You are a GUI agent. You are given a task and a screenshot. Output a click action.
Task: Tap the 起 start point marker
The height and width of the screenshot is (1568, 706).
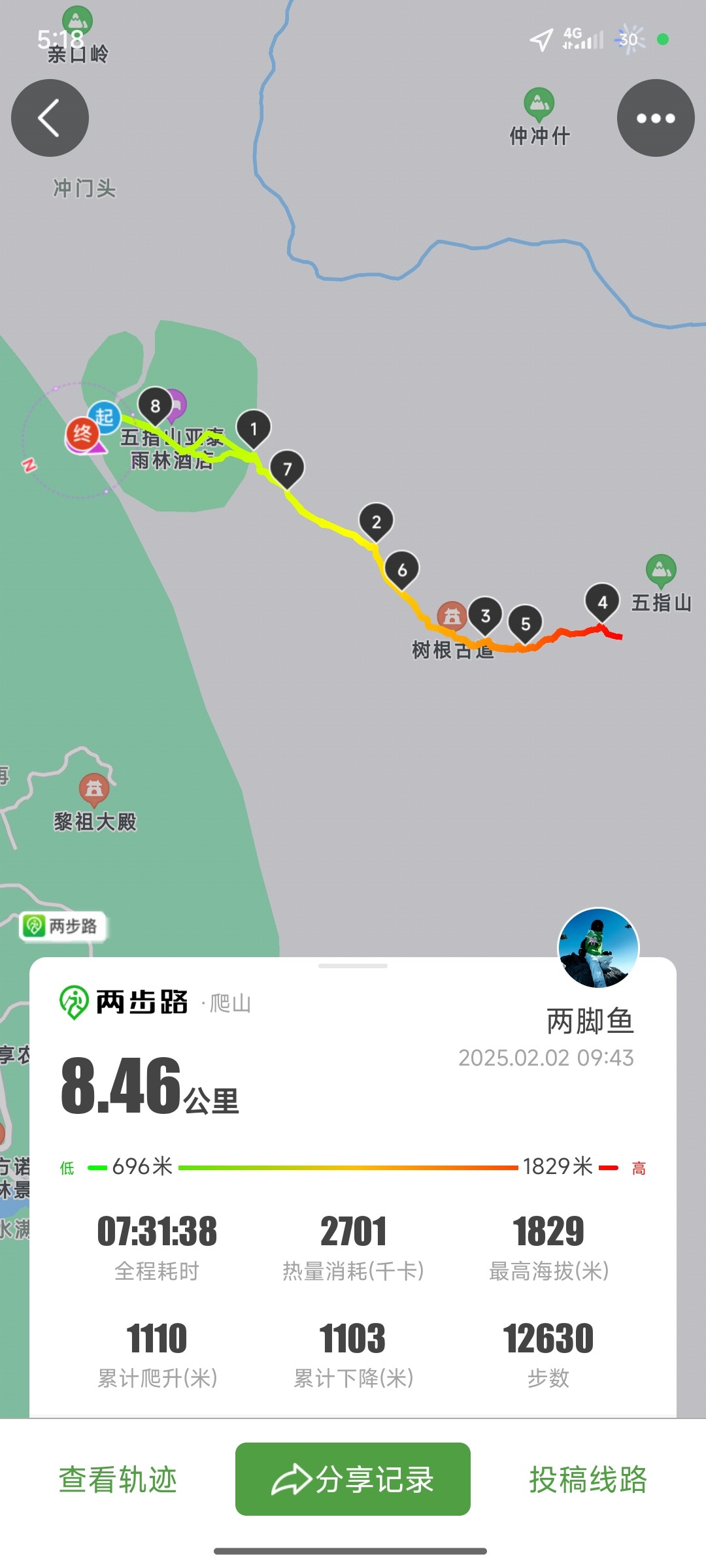(x=104, y=417)
